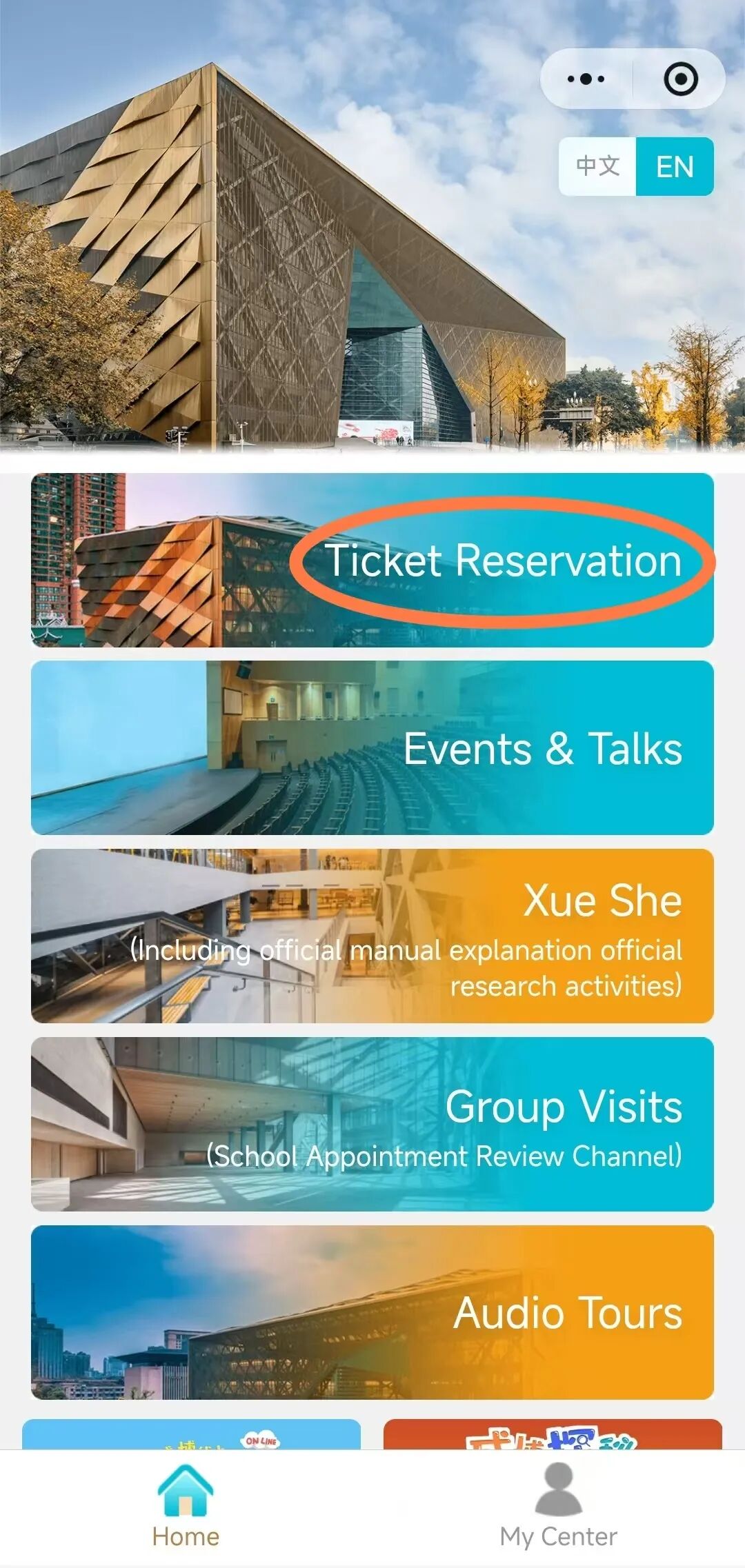The width and height of the screenshot is (745, 1568).
Task: Open the Events & Talks card
Action: pyautogui.click(x=372, y=748)
